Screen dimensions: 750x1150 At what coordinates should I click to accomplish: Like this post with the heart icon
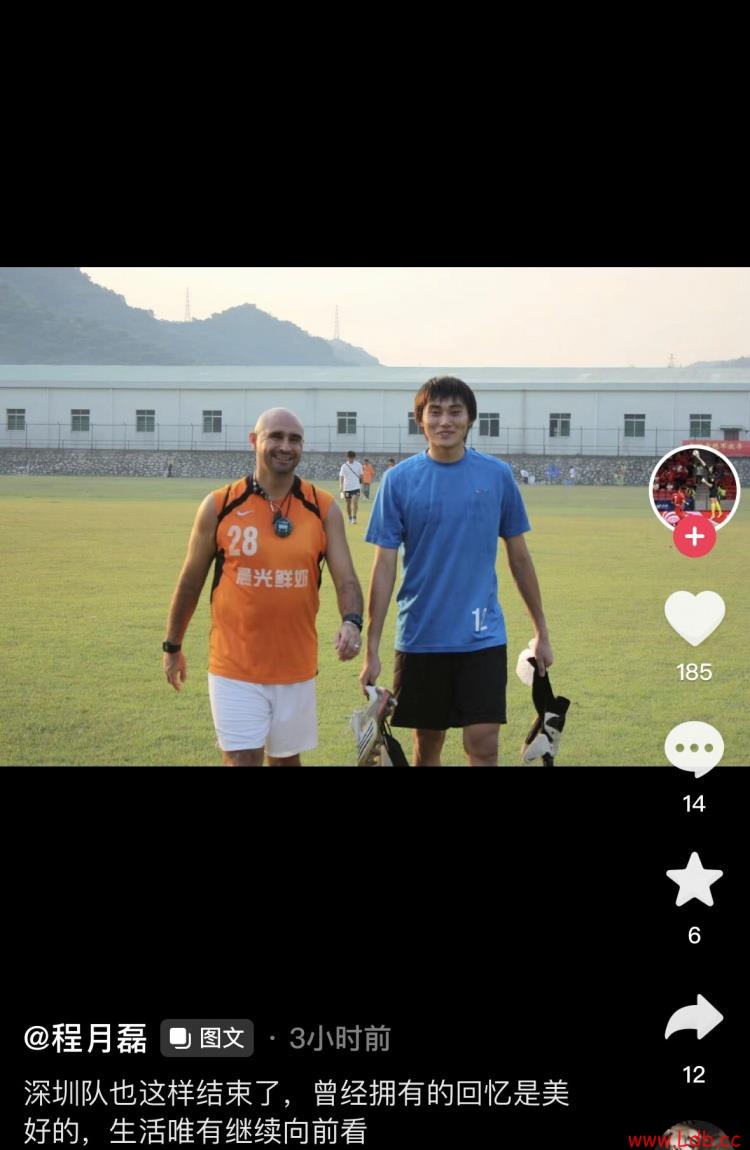[x=694, y=618]
